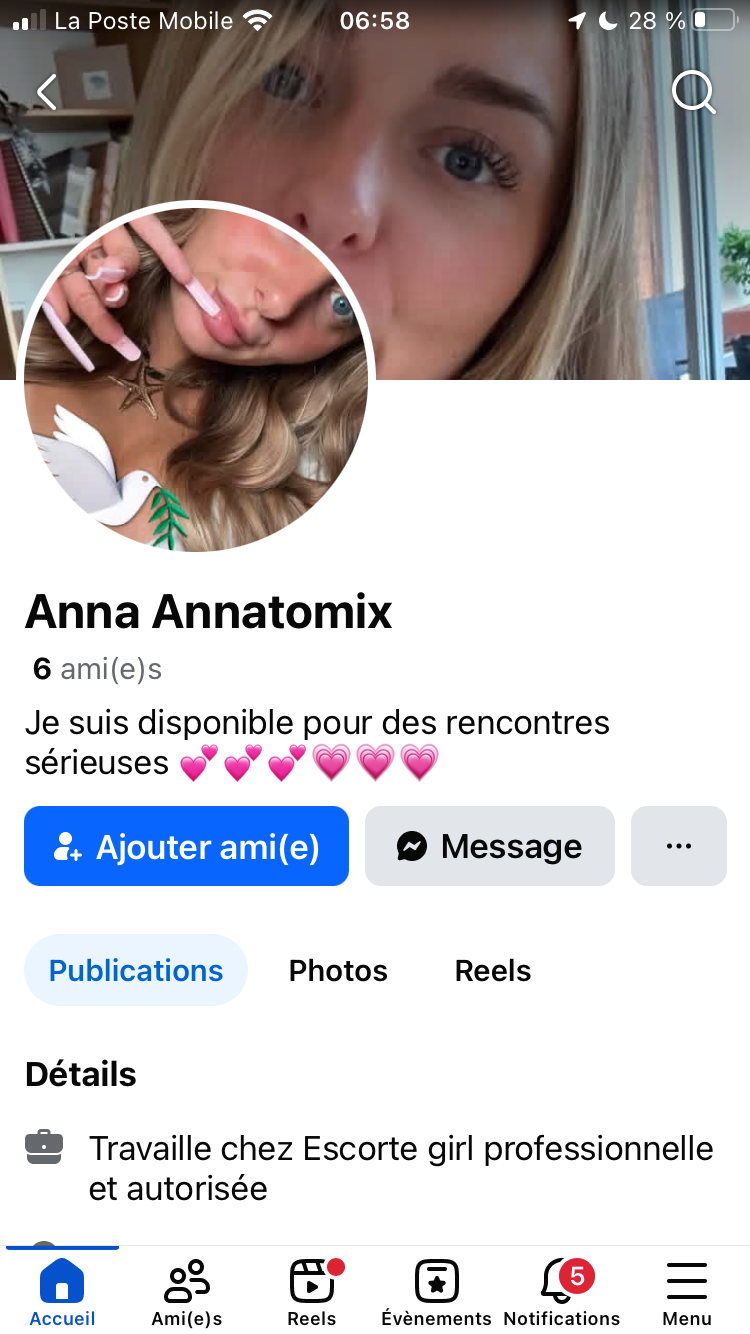This screenshot has height=1334, width=750.
Task: Select the Publications tab
Action: pyautogui.click(x=136, y=970)
